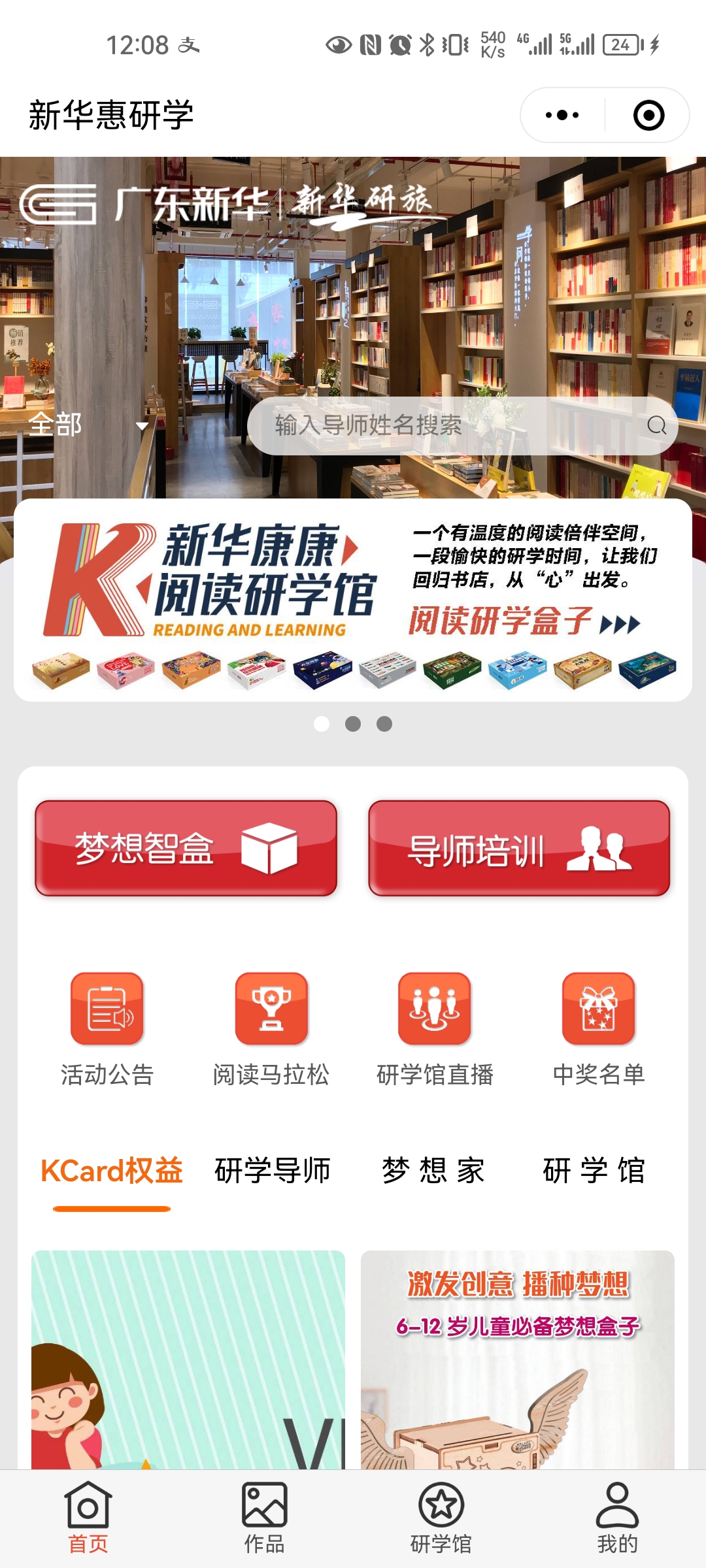
Task: Open the mini program more options menu
Action: pyautogui.click(x=562, y=116)
